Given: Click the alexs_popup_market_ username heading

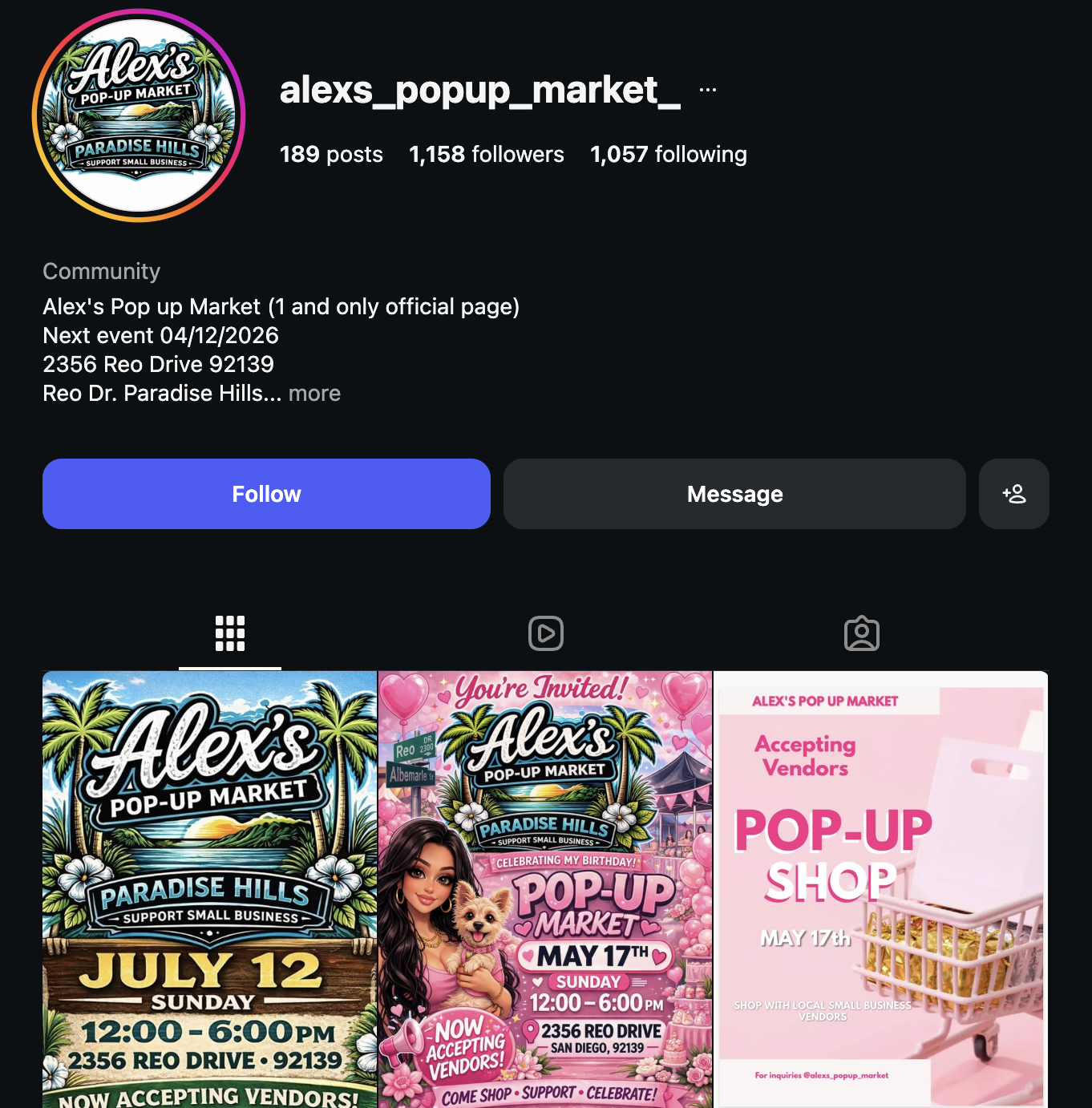Looking at the screenshot, I should (479, 90).
